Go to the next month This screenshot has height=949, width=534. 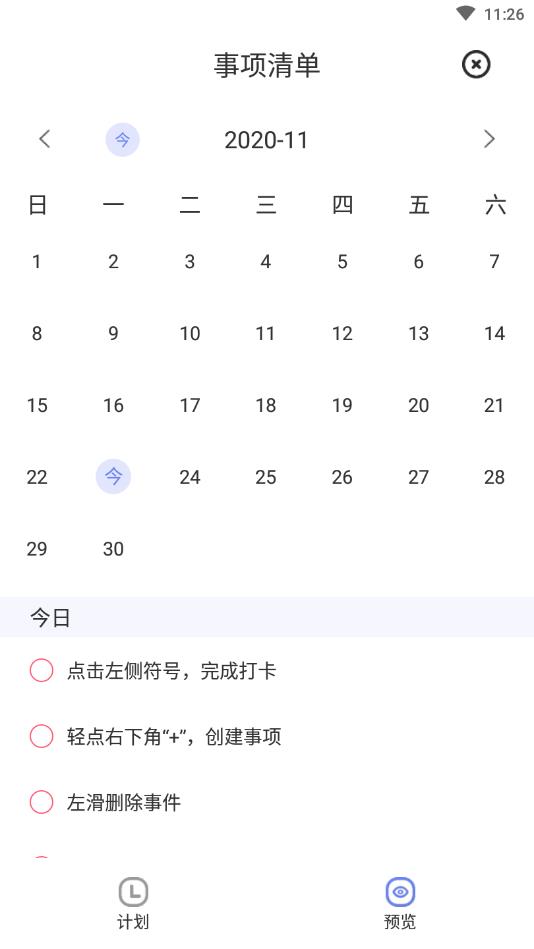point(489,139)
